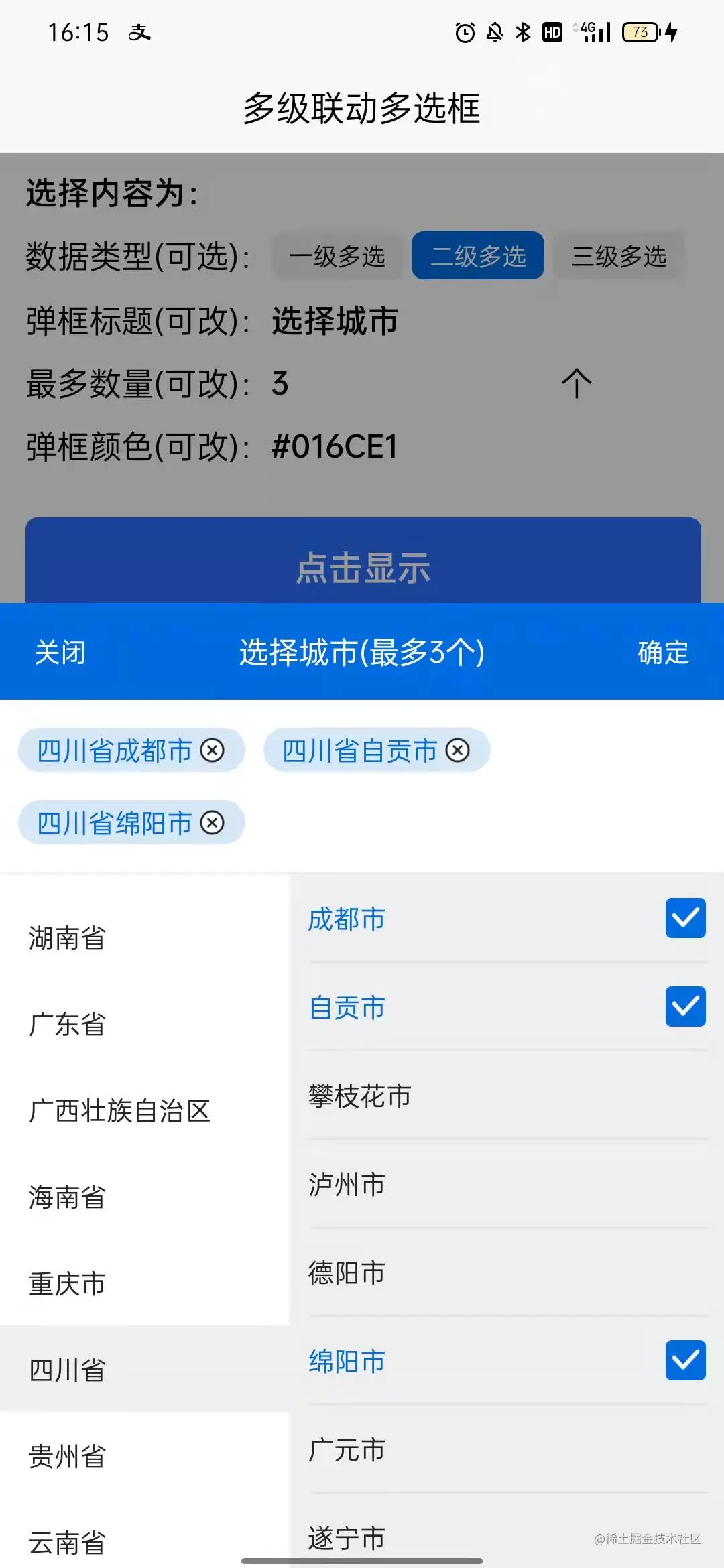This screenshot has width=724, height=1568.
Task: Open the 广西壮族自治区 province
Action: (x=120, y=1111)
